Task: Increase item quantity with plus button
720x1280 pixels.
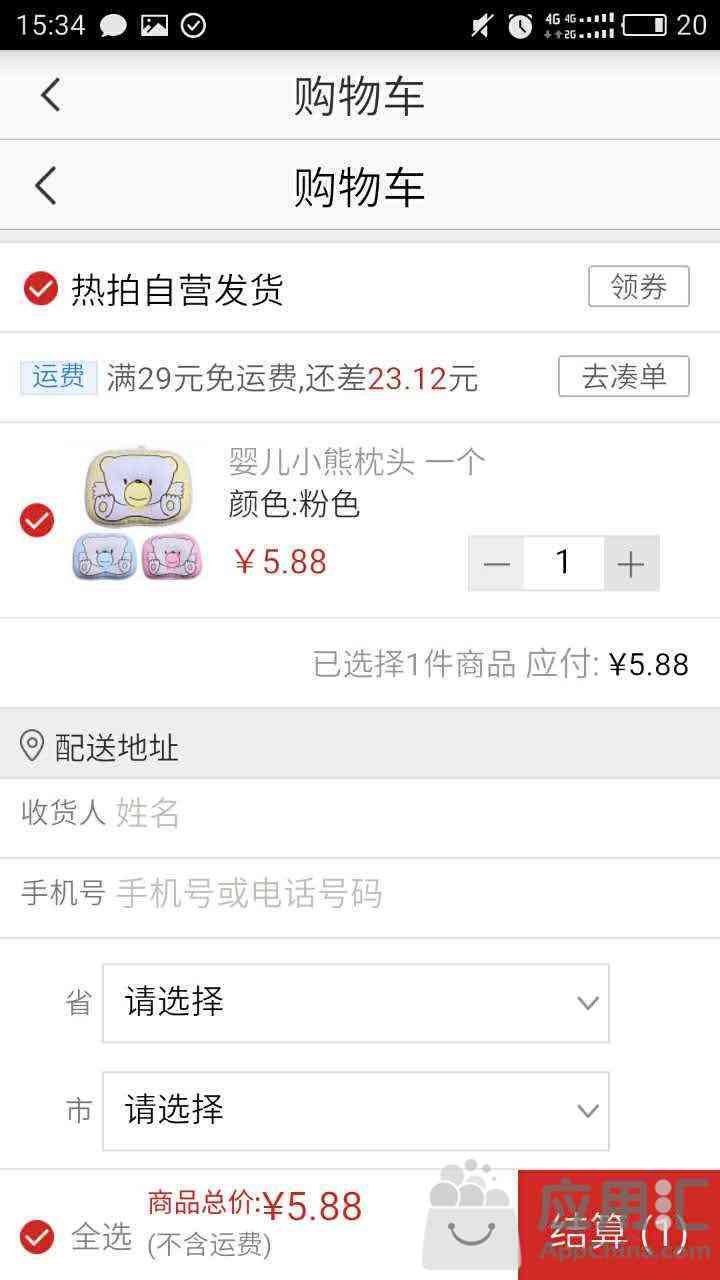Action: click(x=630, y=564)
